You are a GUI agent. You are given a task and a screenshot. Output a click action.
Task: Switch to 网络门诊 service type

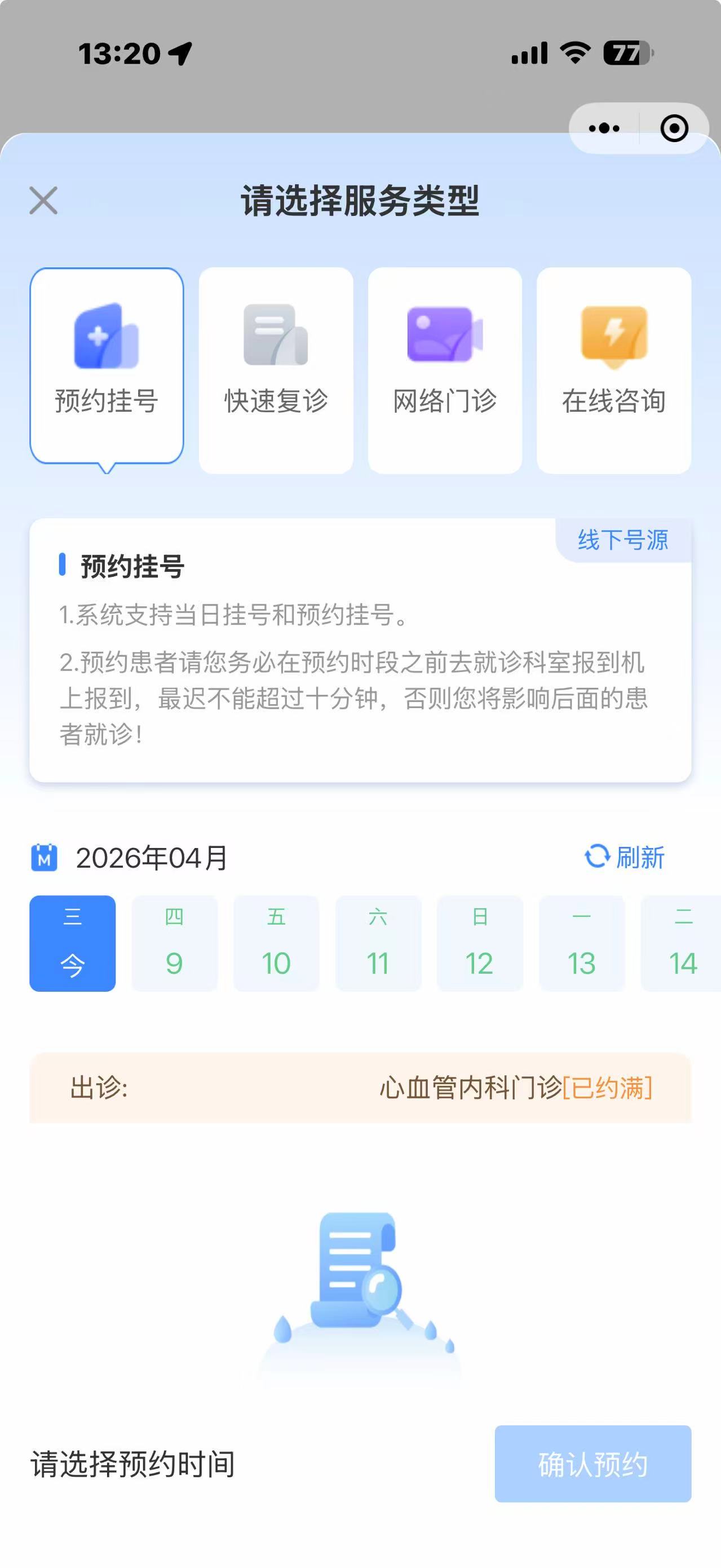(x=445, y=369)
